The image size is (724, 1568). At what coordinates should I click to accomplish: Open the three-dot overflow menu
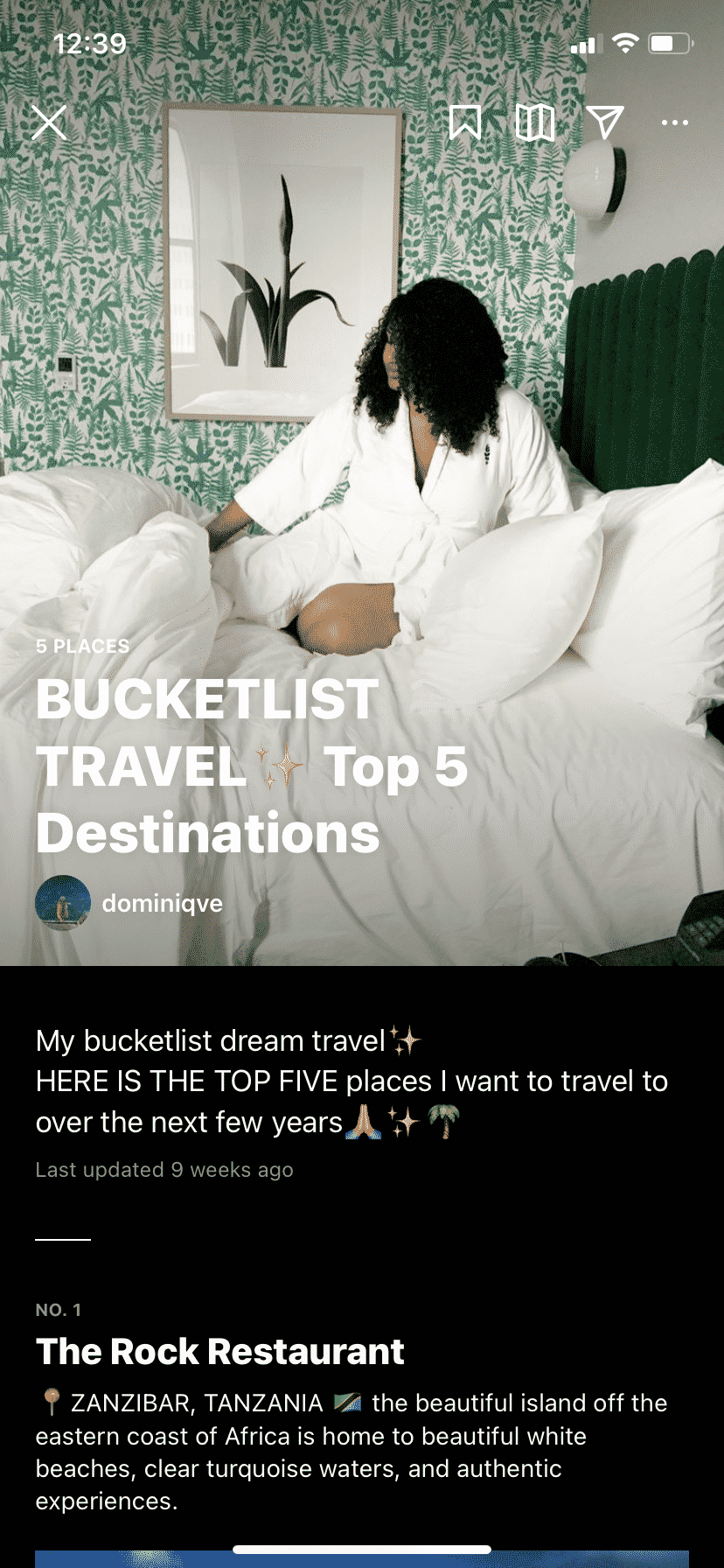675,122
